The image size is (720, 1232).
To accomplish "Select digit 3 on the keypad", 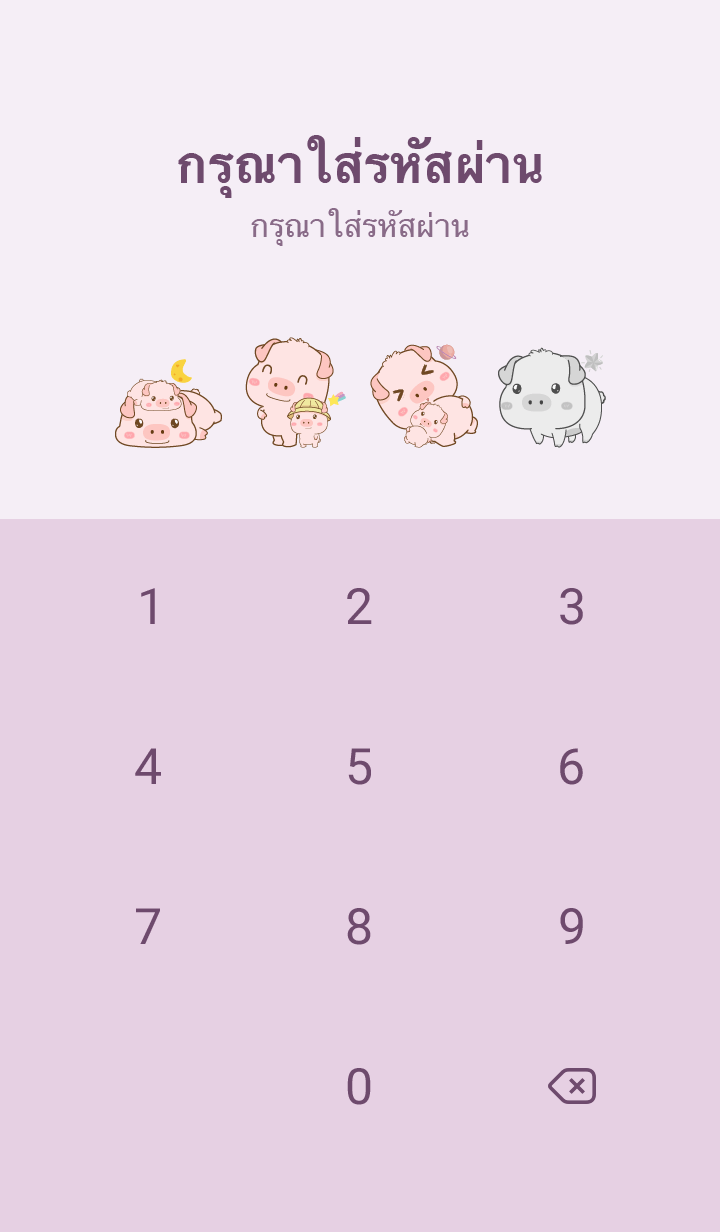I will (571, 607).
